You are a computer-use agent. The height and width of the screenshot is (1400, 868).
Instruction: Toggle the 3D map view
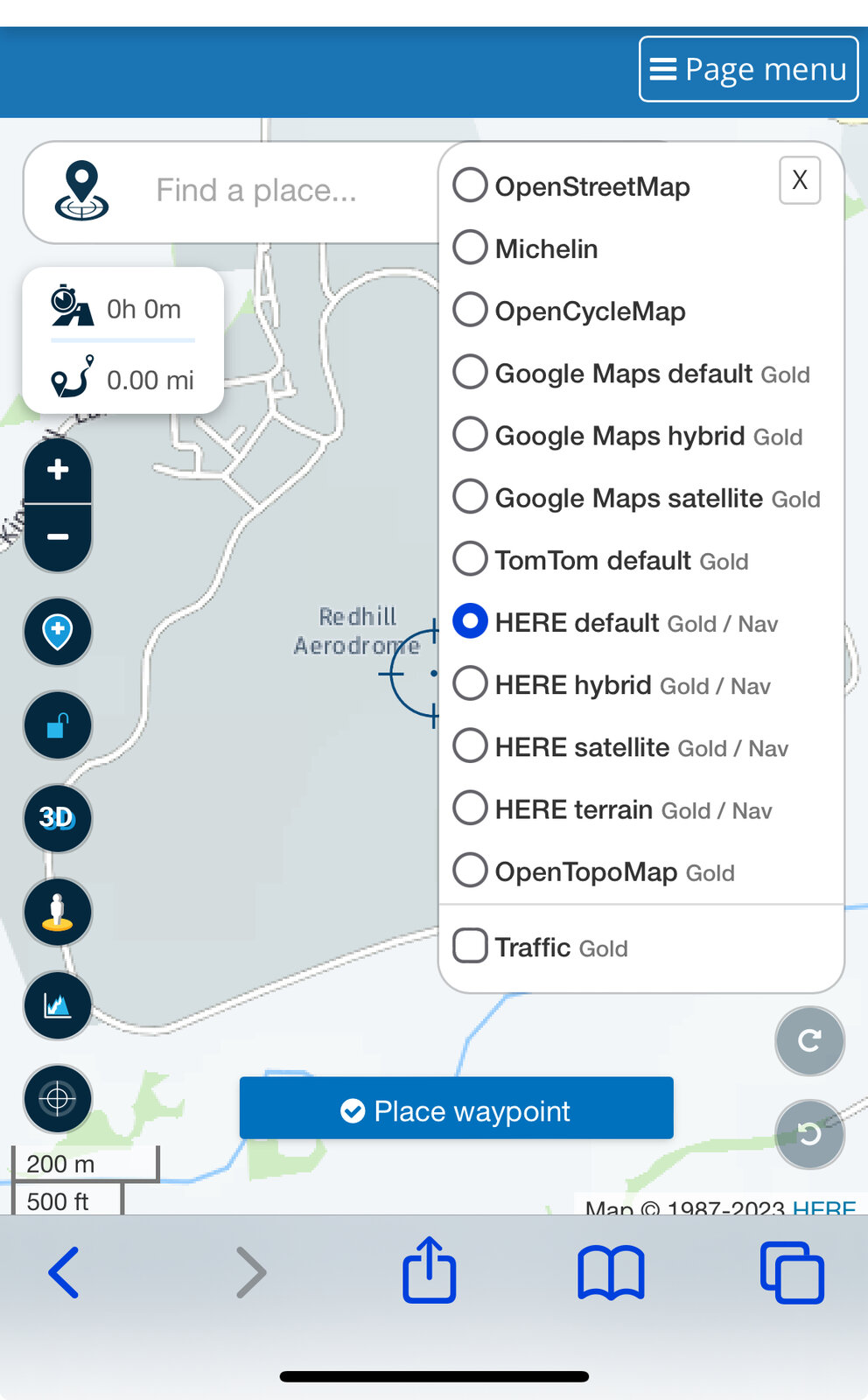58,818
